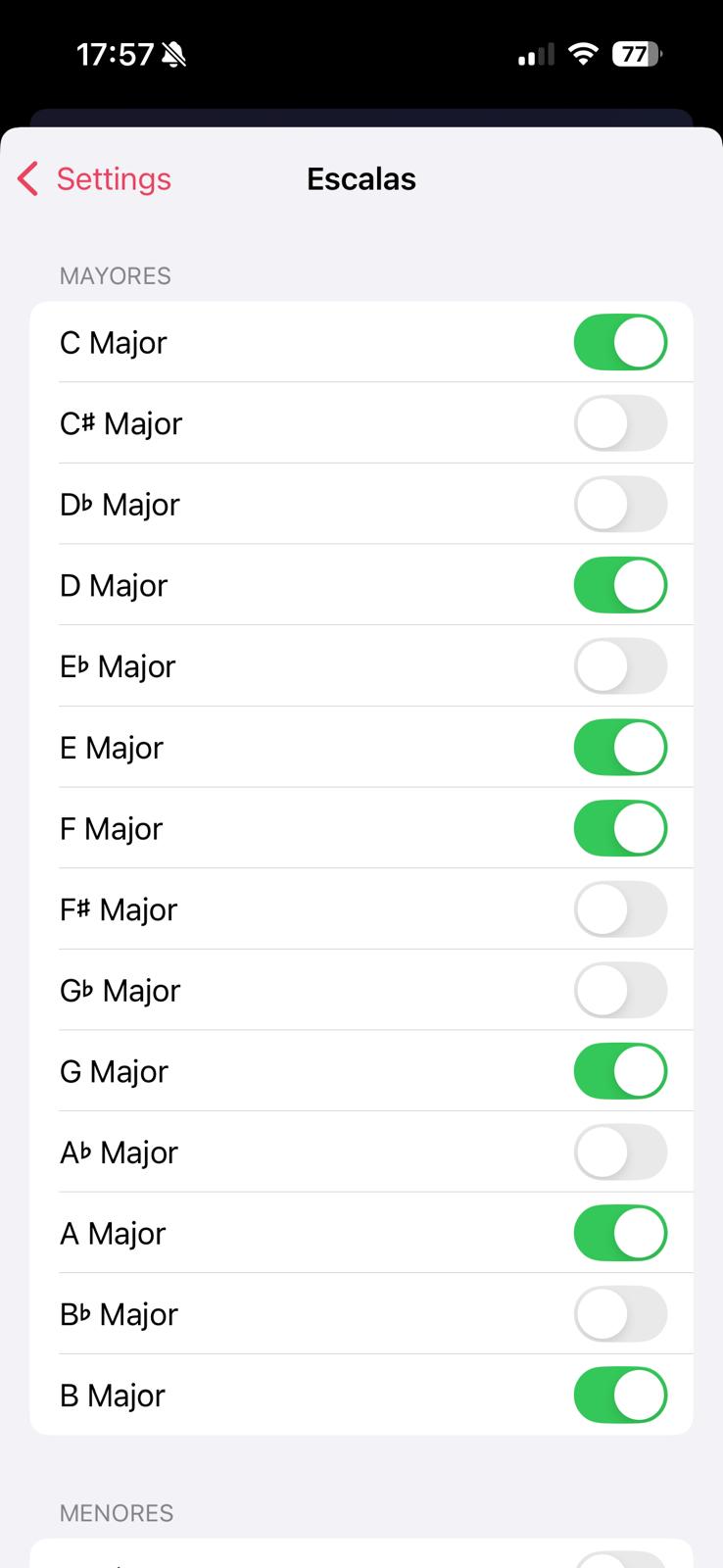Turn on the Db Major toggle
The height and width of the screenshot is (1568, 723).
[x=621, y=504]
